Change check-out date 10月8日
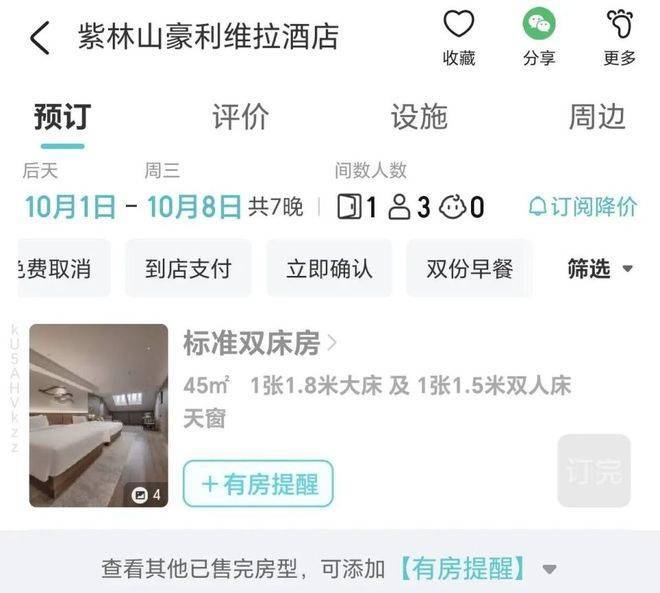 pyautogui.click(x=194, y=207)
